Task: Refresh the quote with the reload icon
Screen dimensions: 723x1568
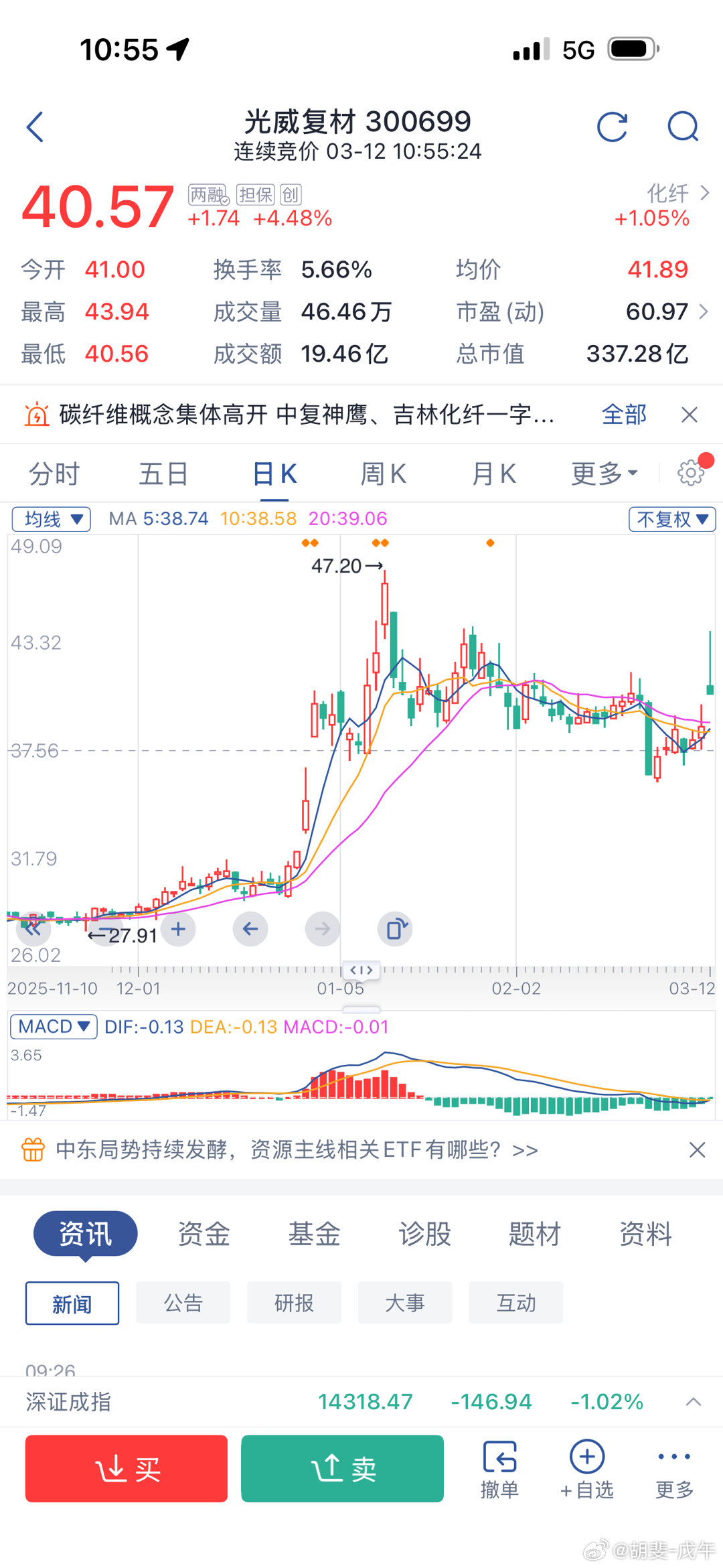Action: 615,127
